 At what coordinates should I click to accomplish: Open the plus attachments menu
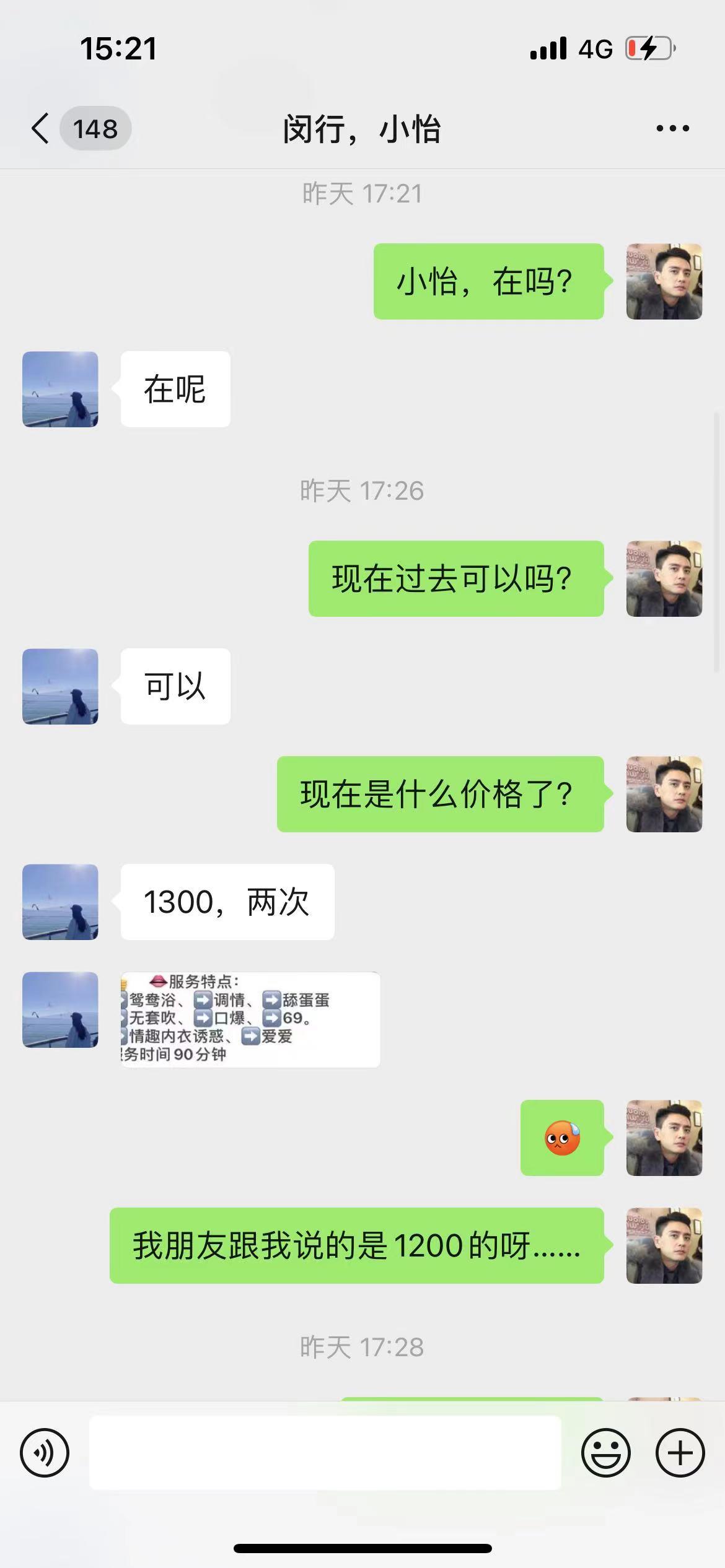tap(680, 1453)
